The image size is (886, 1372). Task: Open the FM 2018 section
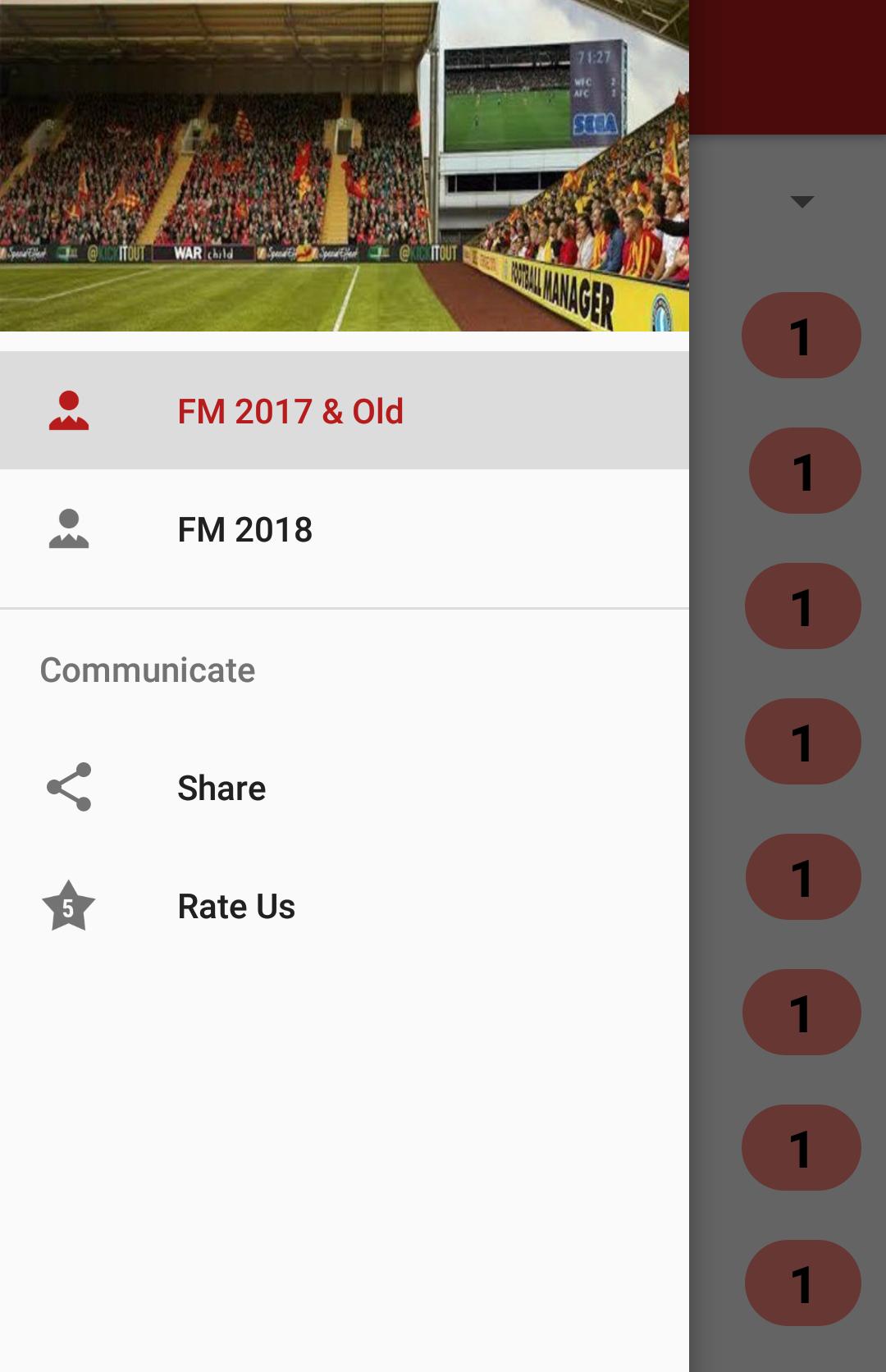246,529
